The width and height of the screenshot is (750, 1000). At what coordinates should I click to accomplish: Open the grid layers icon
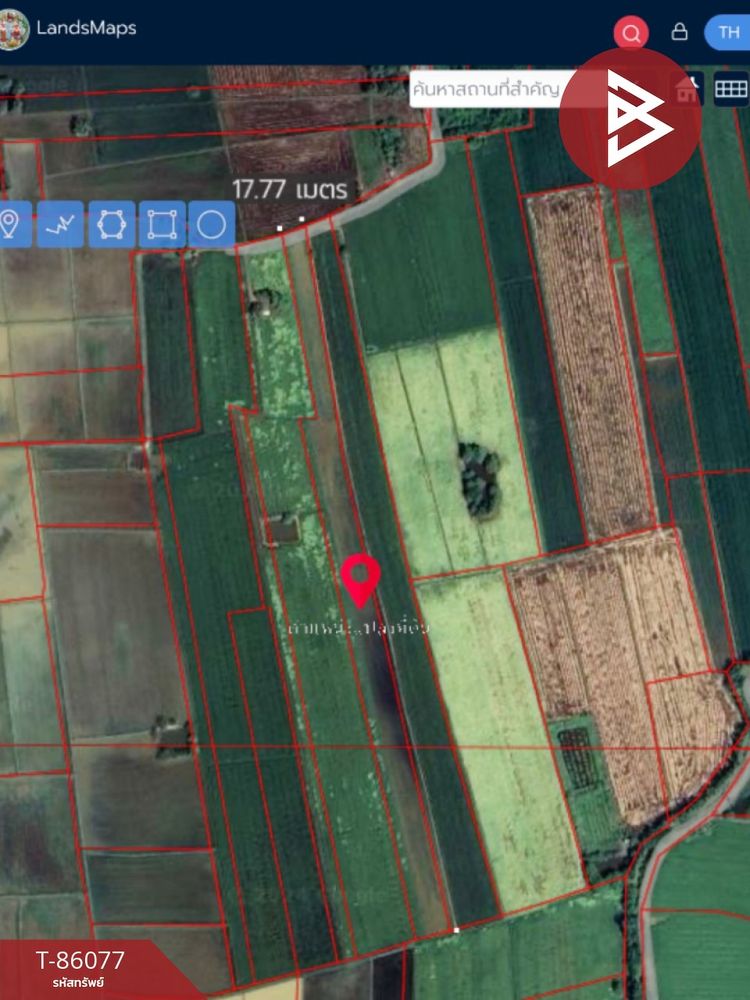coord(731,89)
